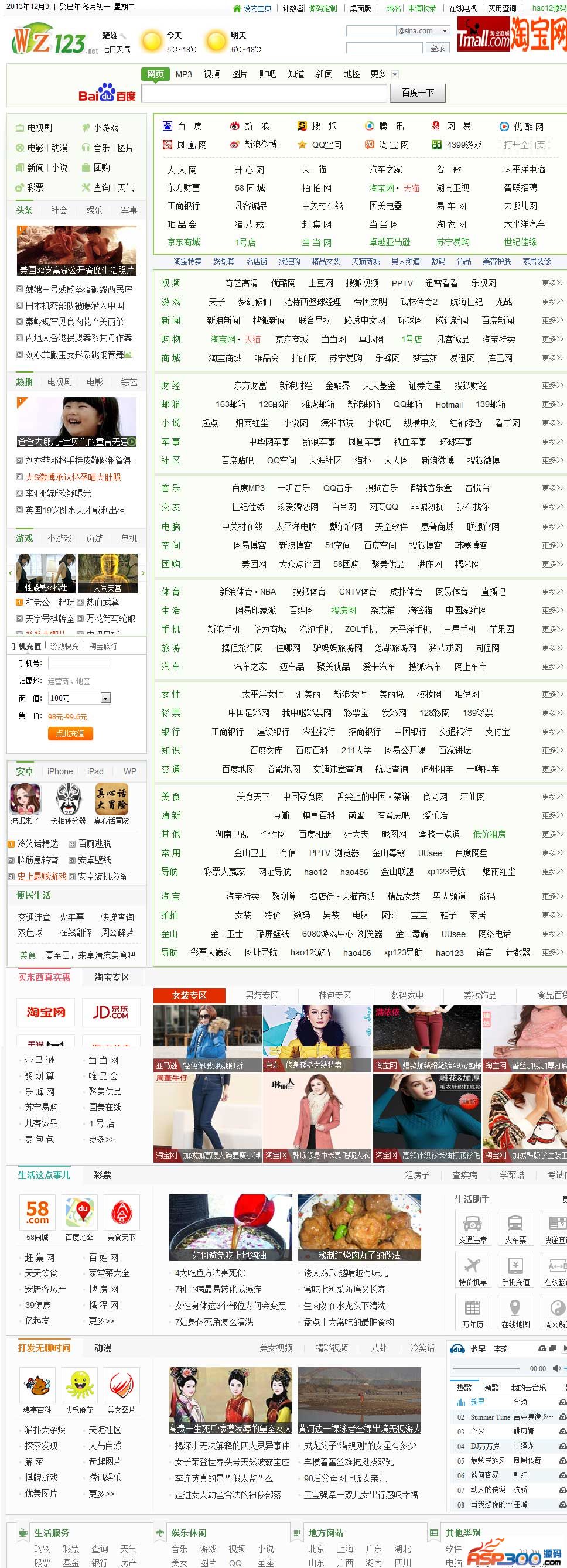Switch to the MP3 search tab

point(183,74)
